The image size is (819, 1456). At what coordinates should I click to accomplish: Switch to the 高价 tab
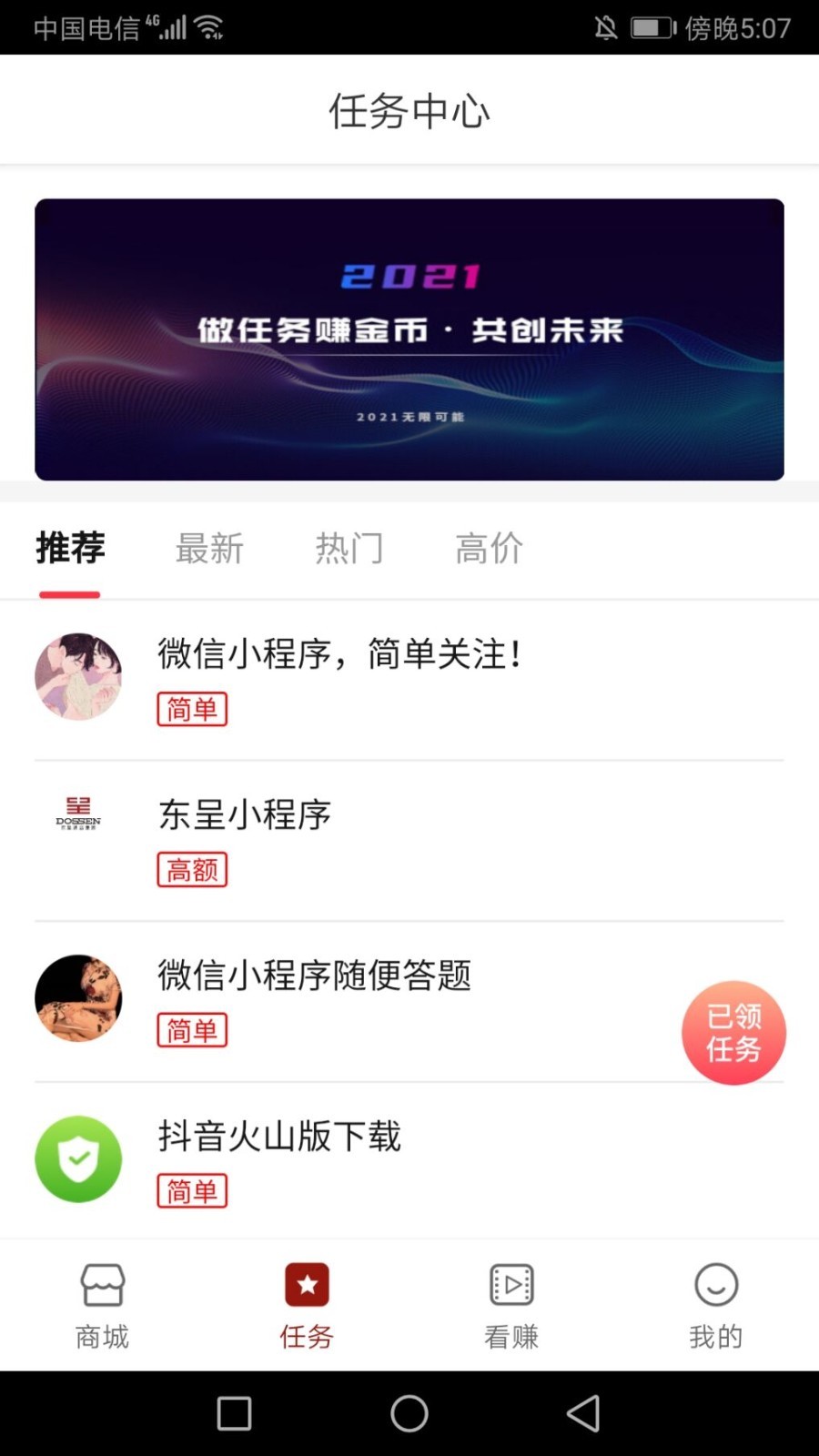489,549
